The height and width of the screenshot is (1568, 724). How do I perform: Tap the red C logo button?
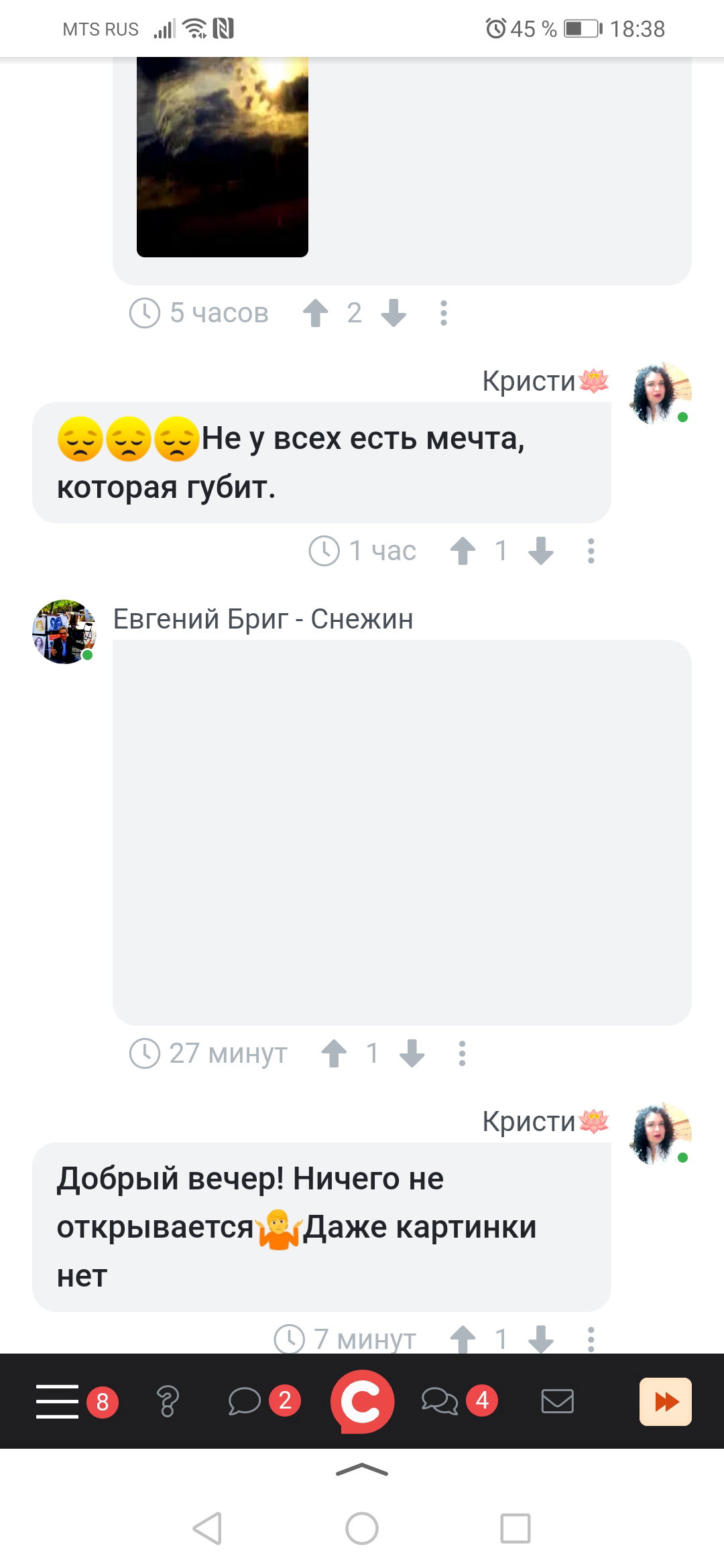[362, 1402]
